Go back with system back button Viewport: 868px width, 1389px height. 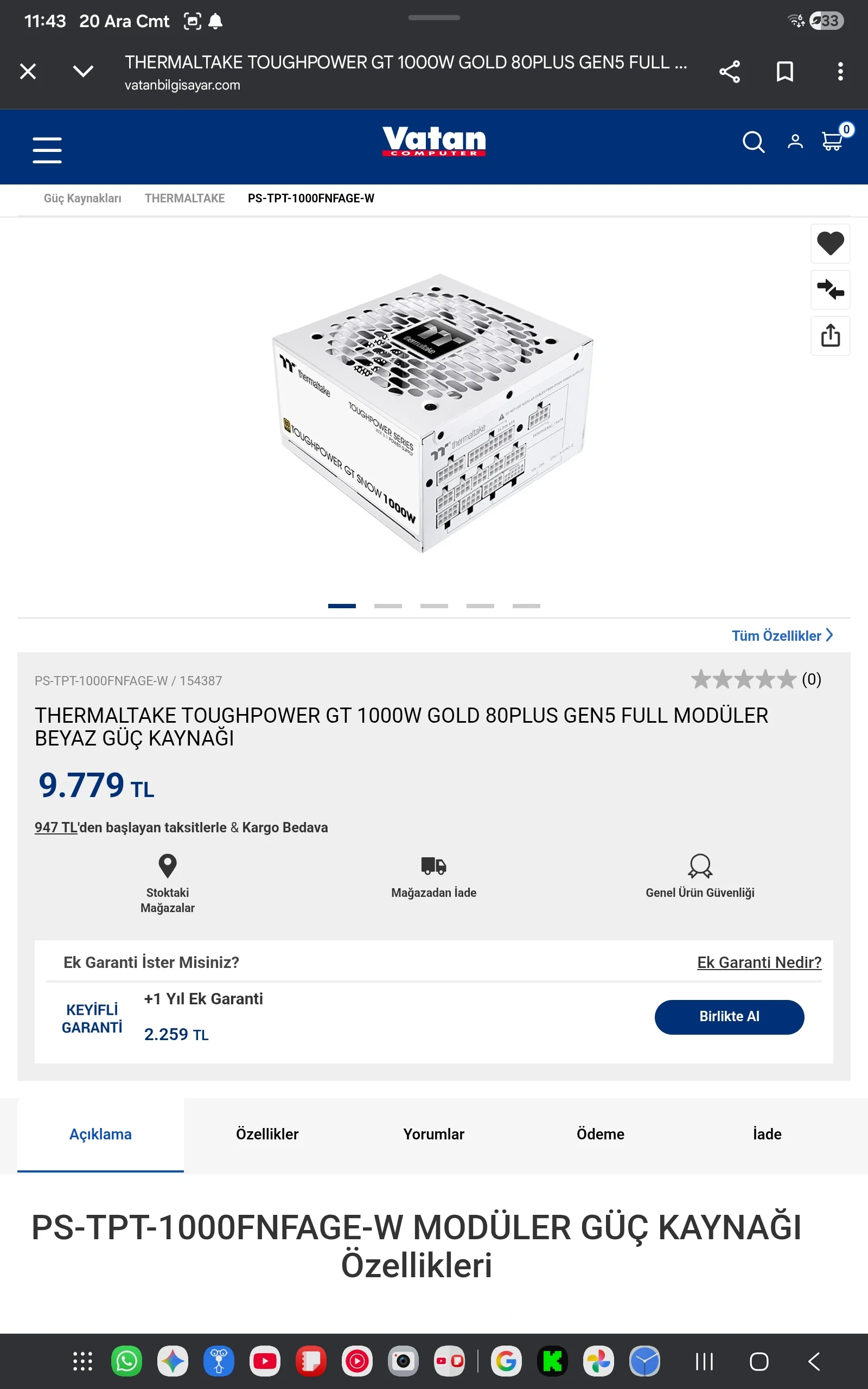[x=813, y=1361]
